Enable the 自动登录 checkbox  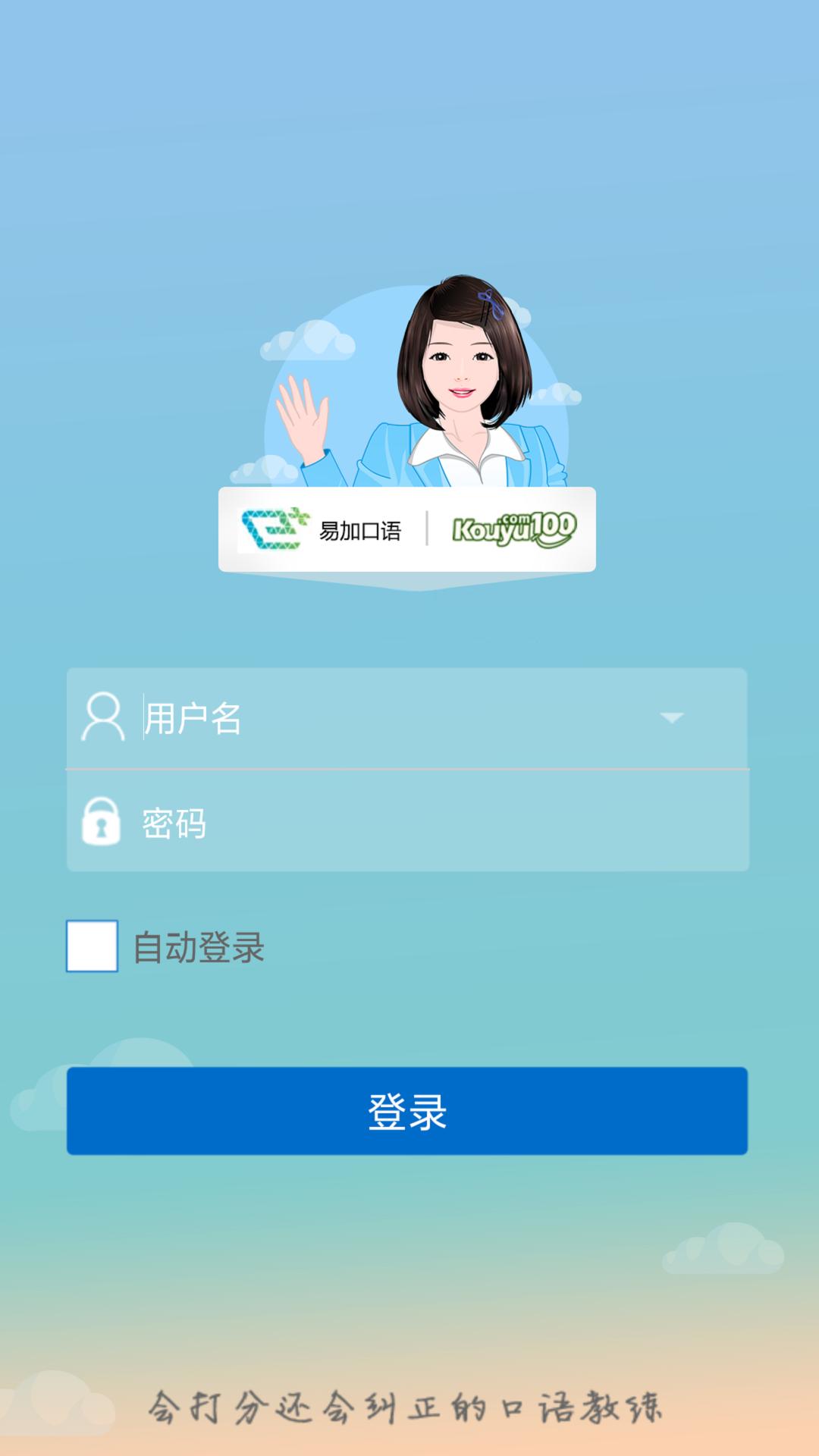click(92, 946)
